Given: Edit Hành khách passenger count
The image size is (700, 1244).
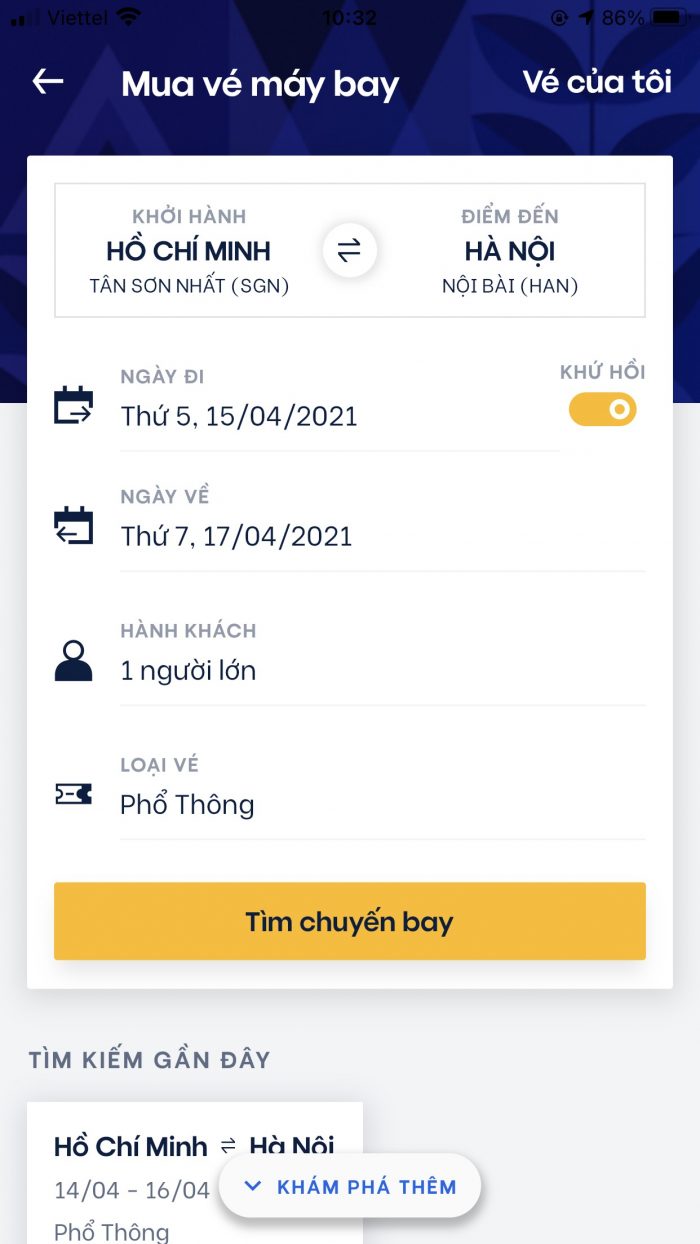Looking at the screenshot, I should (349, 652).
